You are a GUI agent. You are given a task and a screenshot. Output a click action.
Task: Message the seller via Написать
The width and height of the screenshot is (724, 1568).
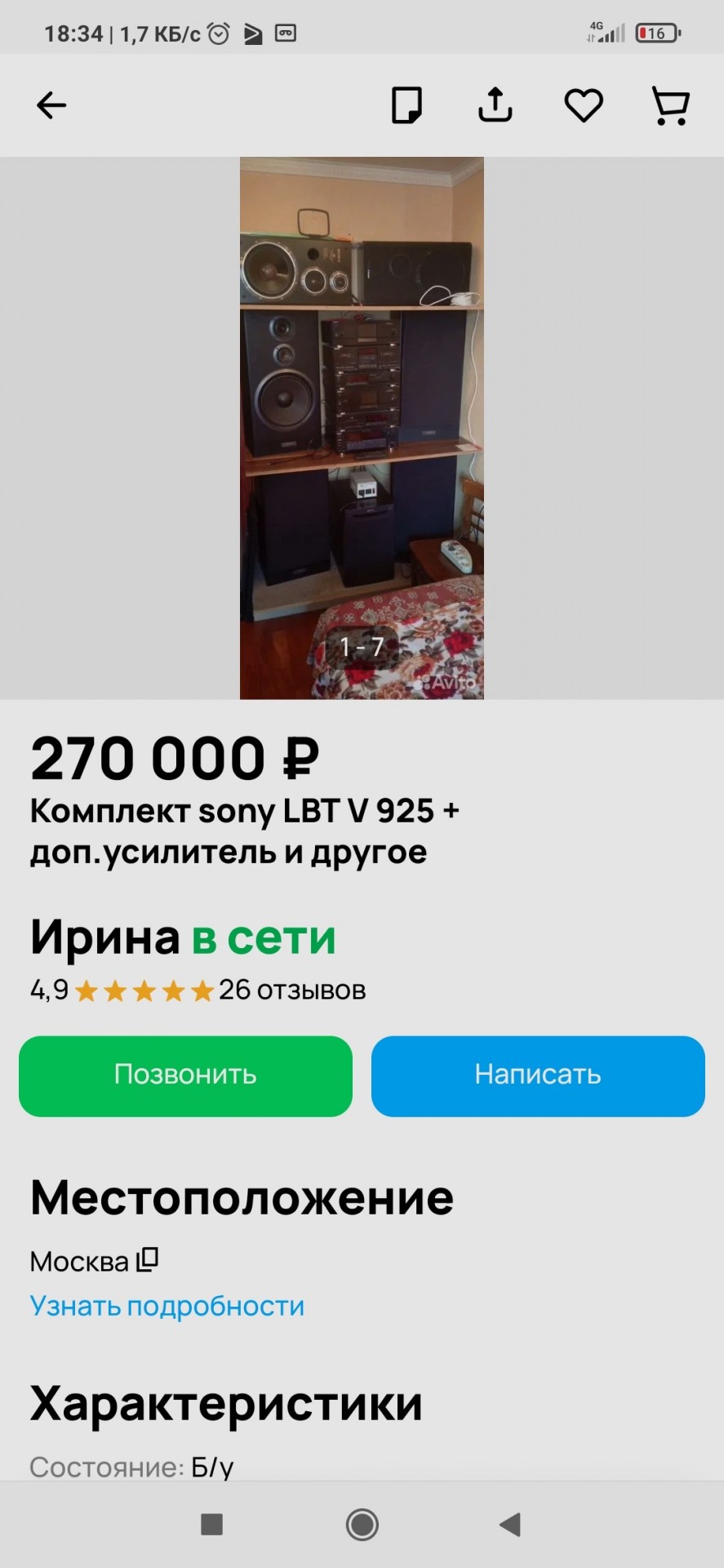(538, 1076)
